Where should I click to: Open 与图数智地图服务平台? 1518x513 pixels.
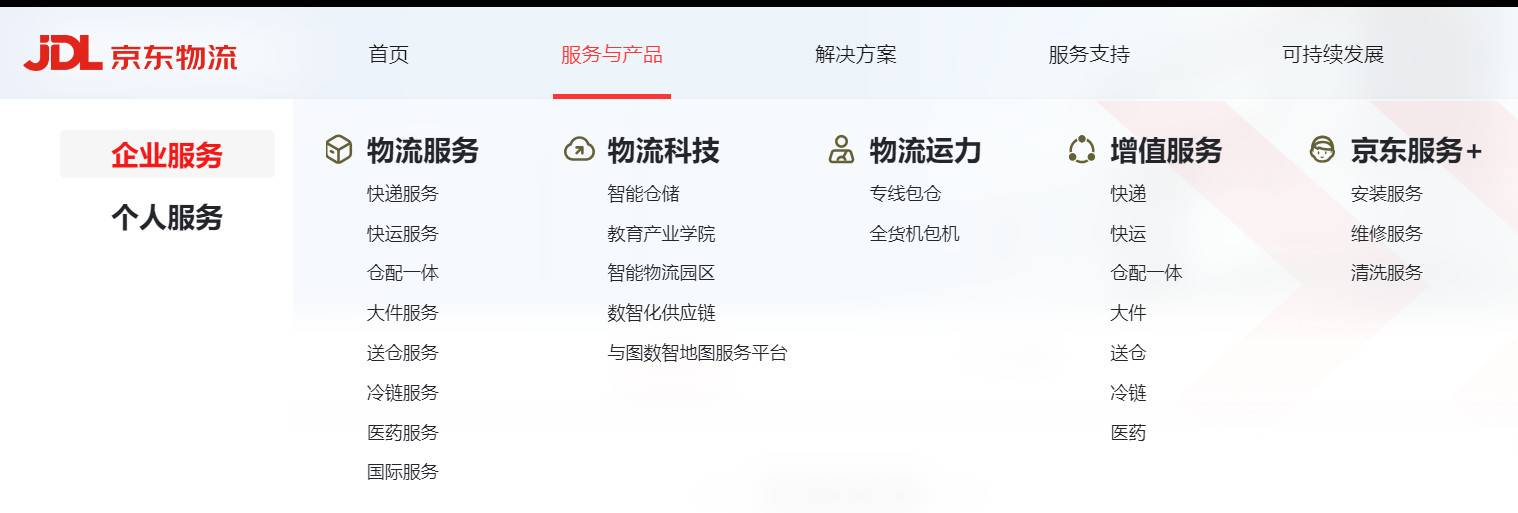[x=697, y=353]
